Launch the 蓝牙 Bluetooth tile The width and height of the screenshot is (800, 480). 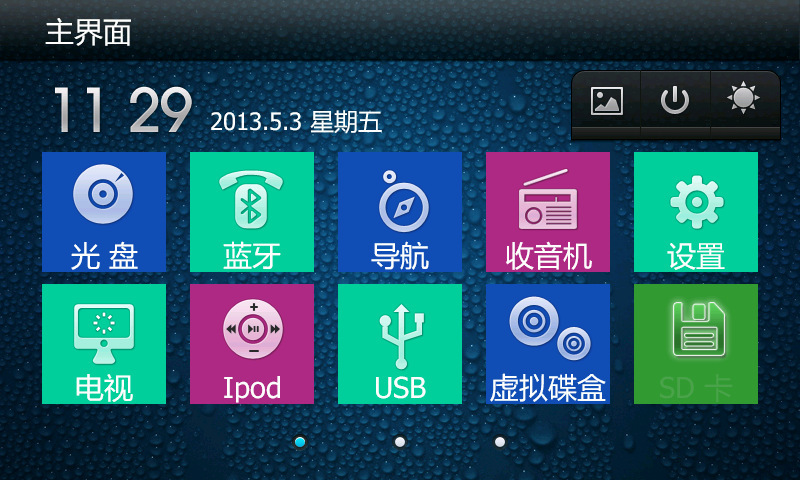pos(252,212)
